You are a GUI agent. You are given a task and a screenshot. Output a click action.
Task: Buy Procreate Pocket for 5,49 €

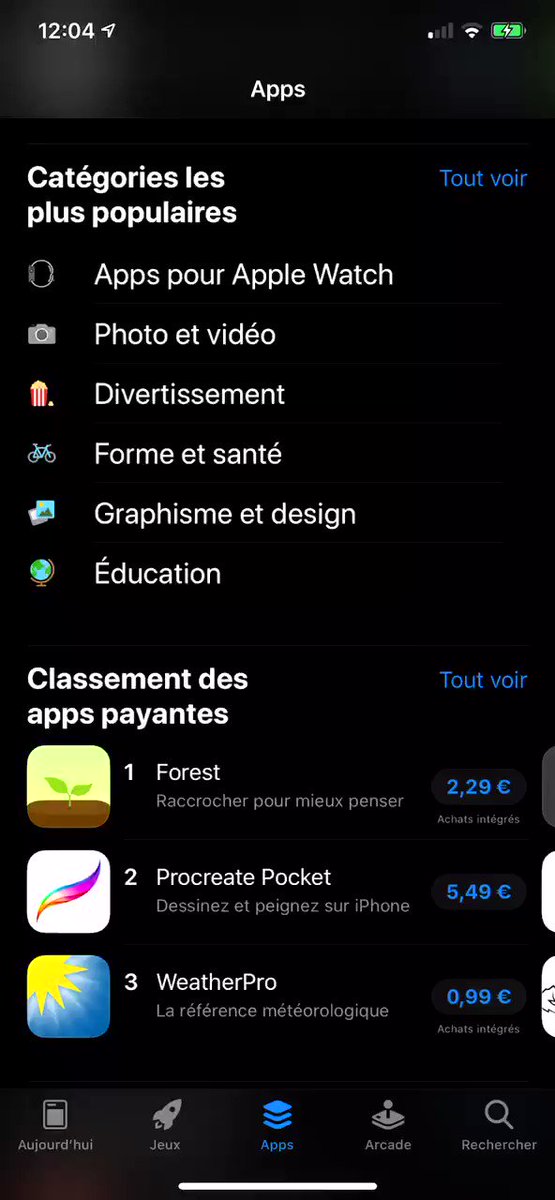tap(478, 892)
